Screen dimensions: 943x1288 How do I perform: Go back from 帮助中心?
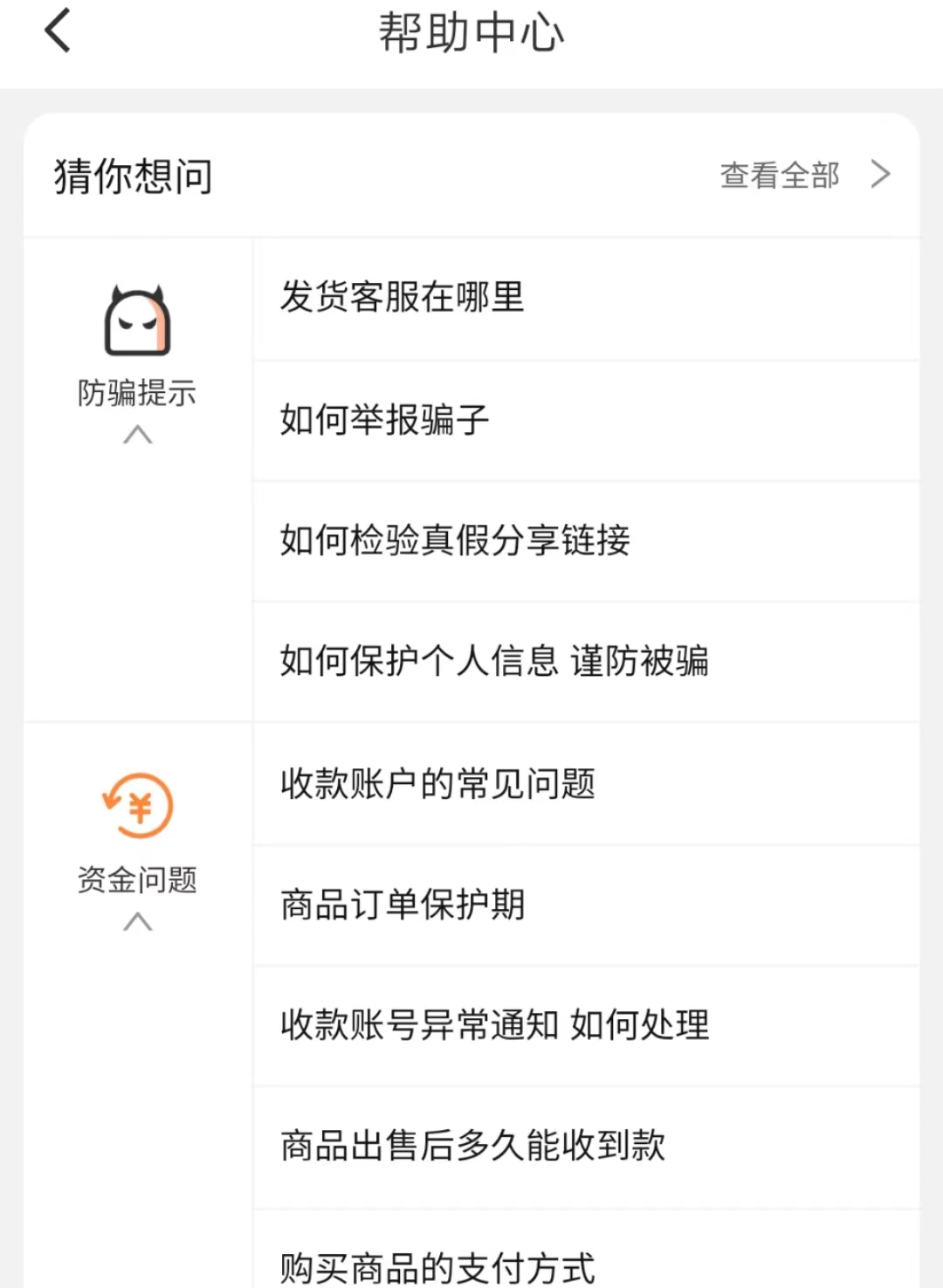point(58,31)
